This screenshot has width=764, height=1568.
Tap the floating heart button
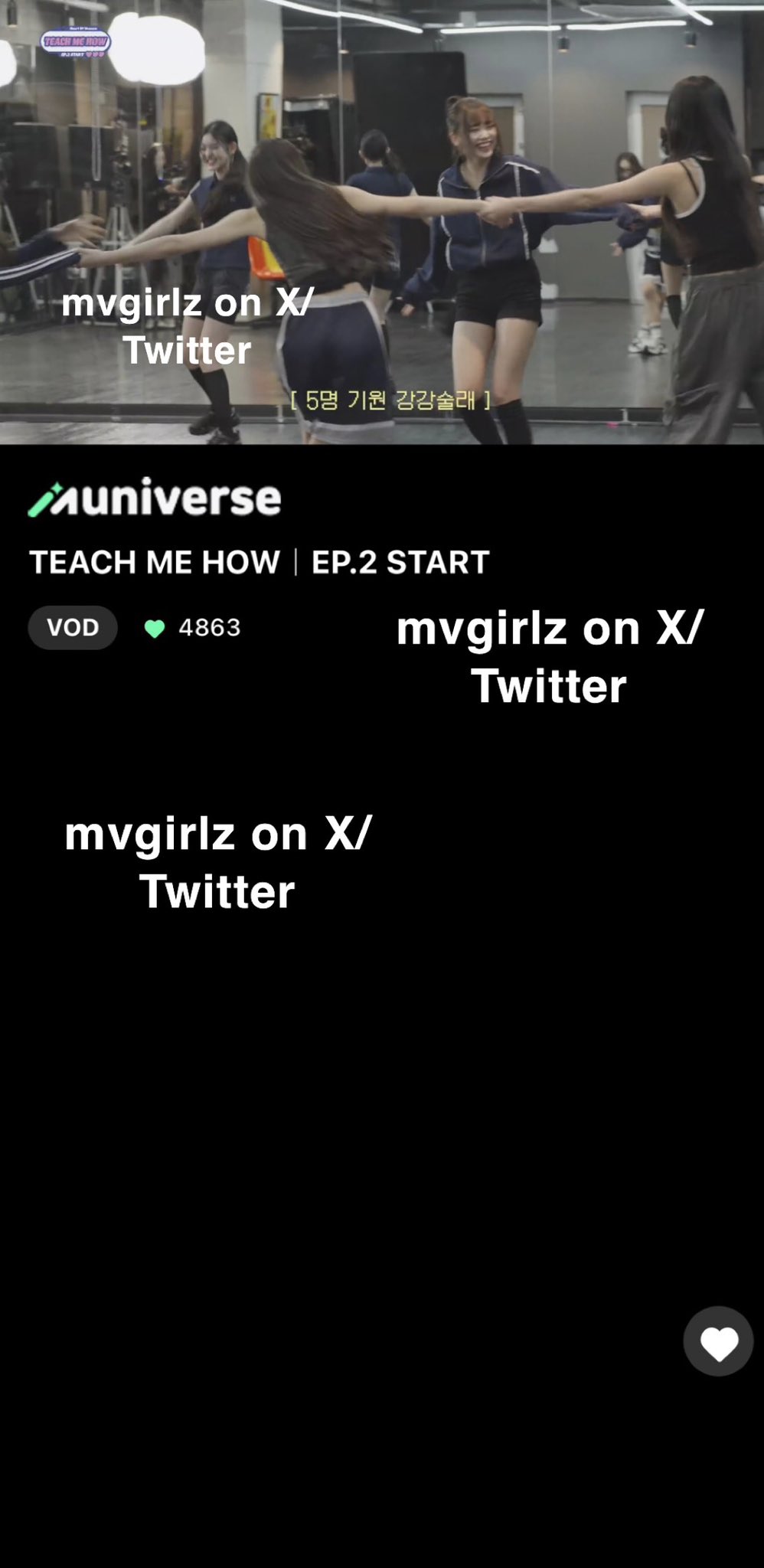(x=718, y=1341)
